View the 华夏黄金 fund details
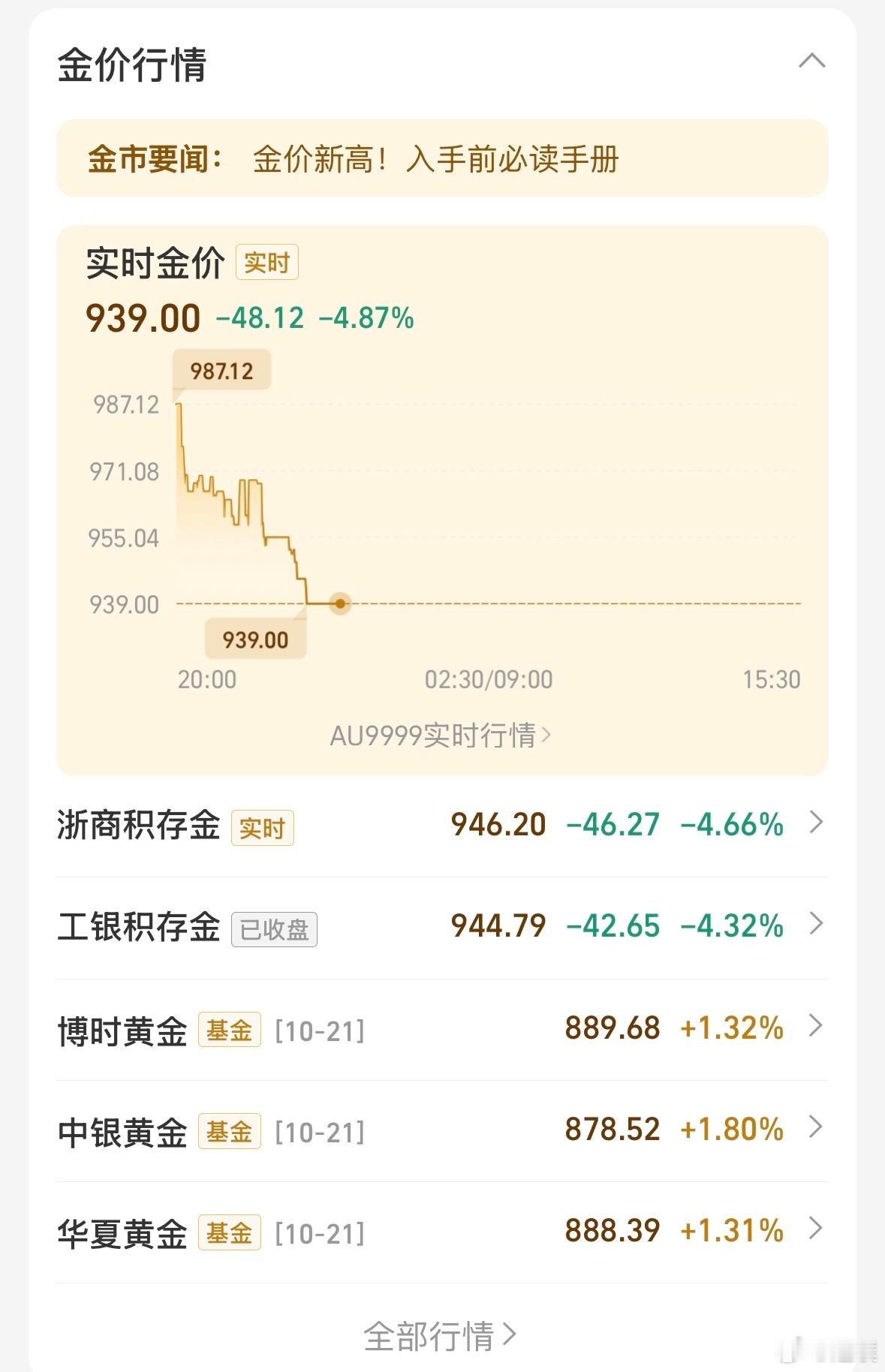The height and width of the screenshot is (1372, 885). (441, 1232)
